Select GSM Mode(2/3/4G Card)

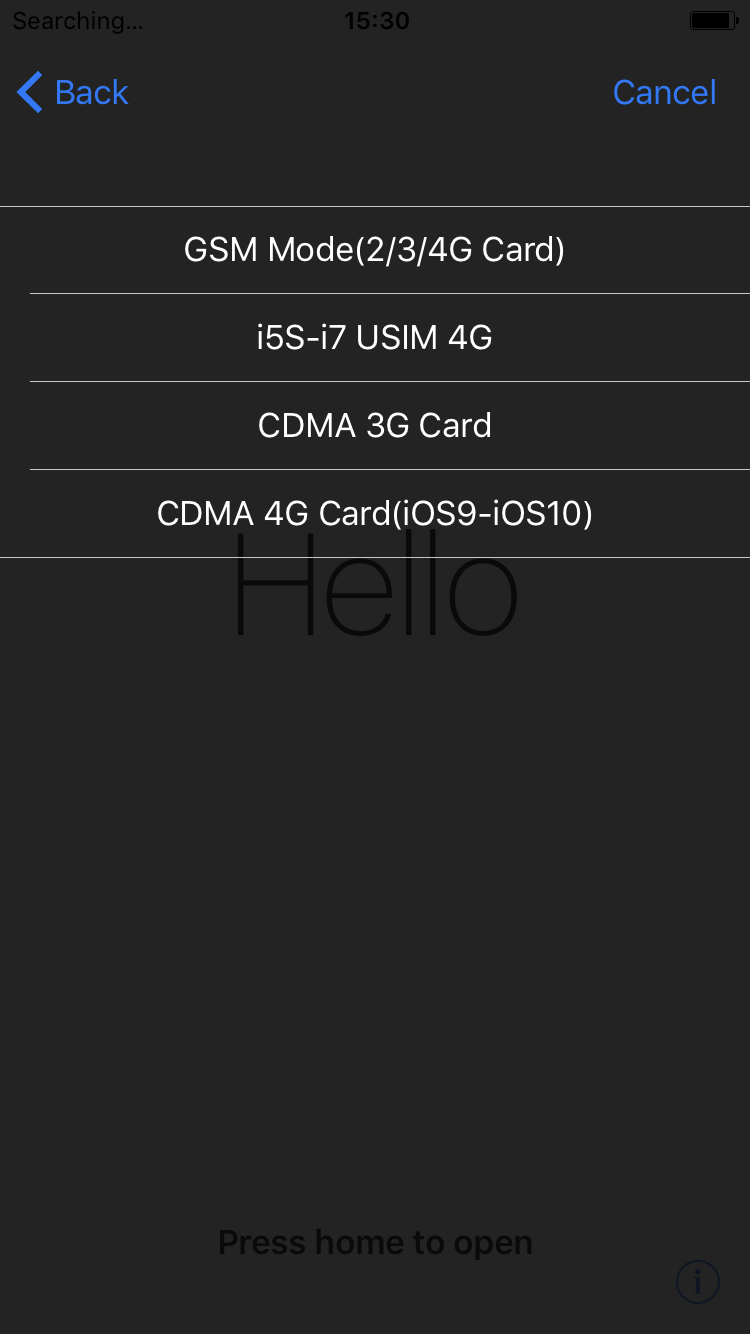(375, 250)
